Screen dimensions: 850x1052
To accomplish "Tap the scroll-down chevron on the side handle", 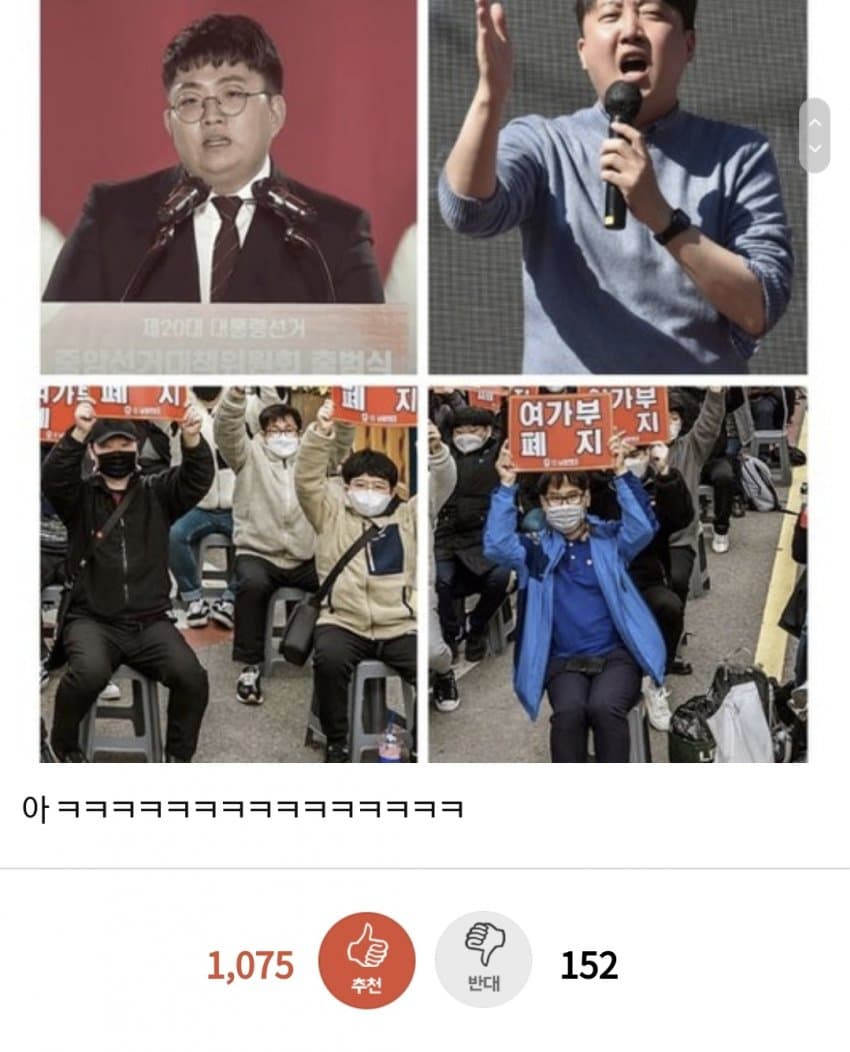I will click(815, 148).
